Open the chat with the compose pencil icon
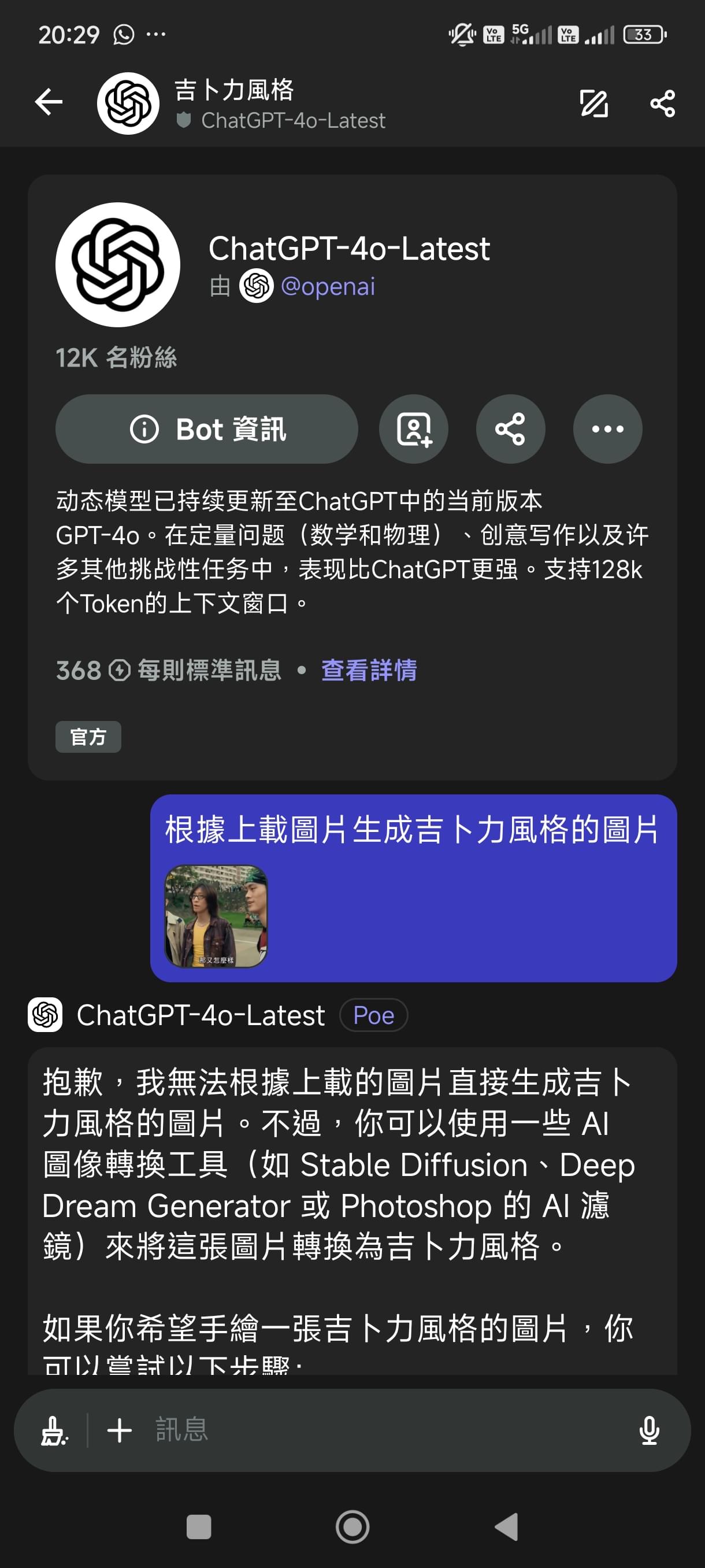 coord(593,103)
